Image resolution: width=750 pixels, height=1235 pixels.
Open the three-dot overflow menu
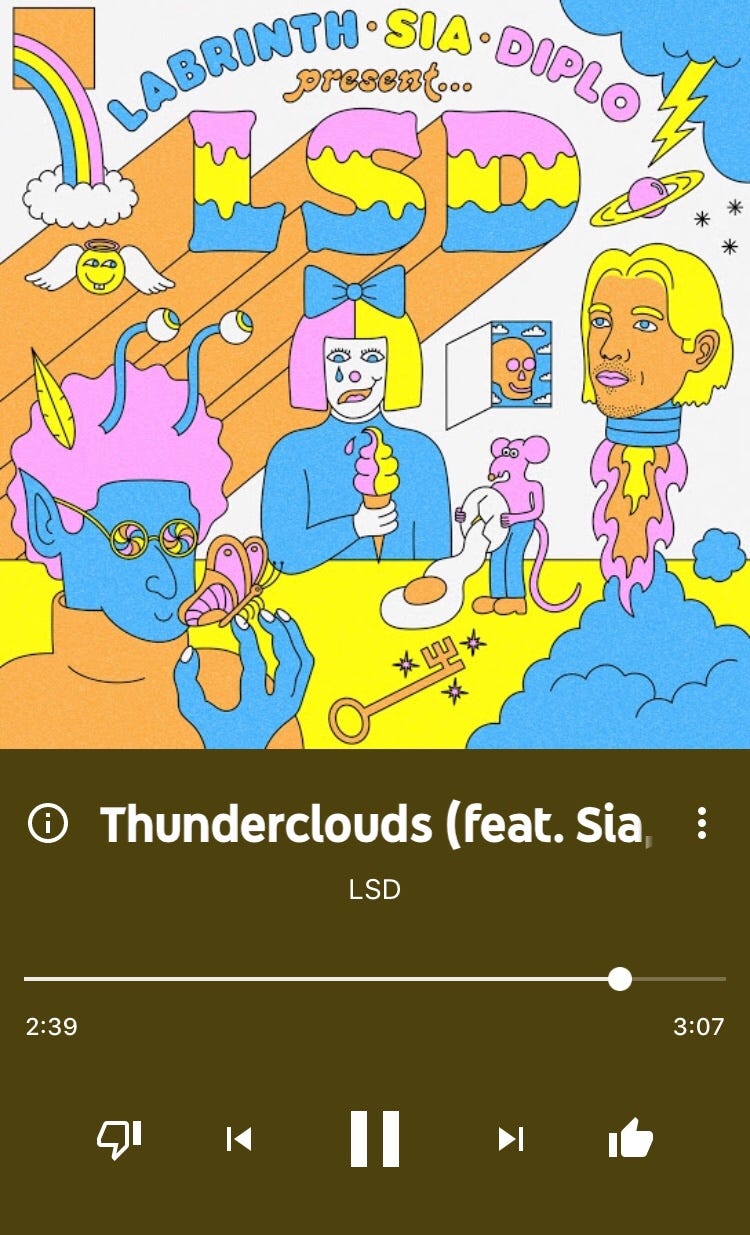click(x=702, y=823)
